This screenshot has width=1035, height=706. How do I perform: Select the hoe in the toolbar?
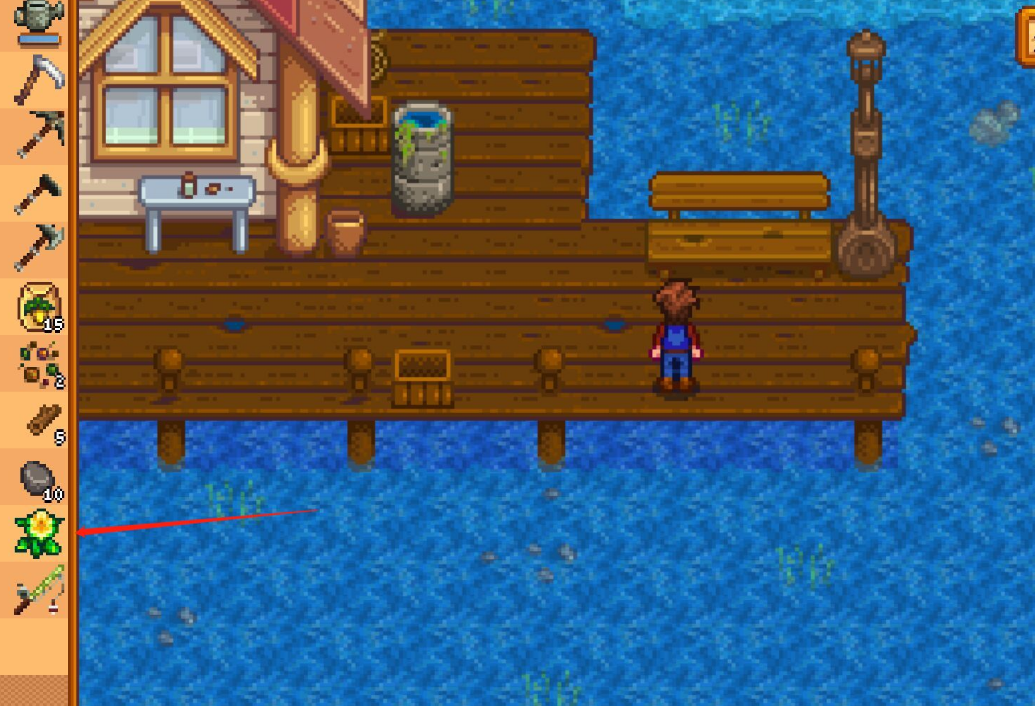tap(38, 193)
